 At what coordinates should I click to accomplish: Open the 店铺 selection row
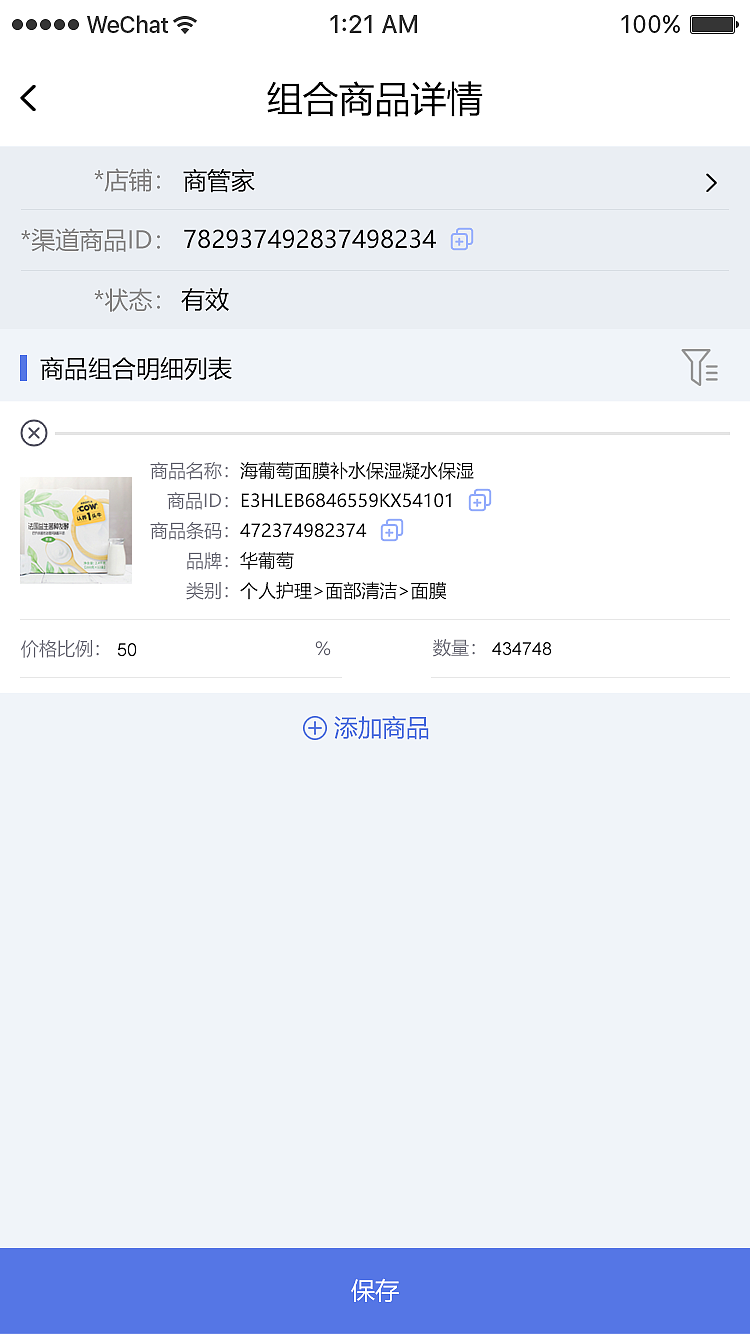click(x=375, y=181)
